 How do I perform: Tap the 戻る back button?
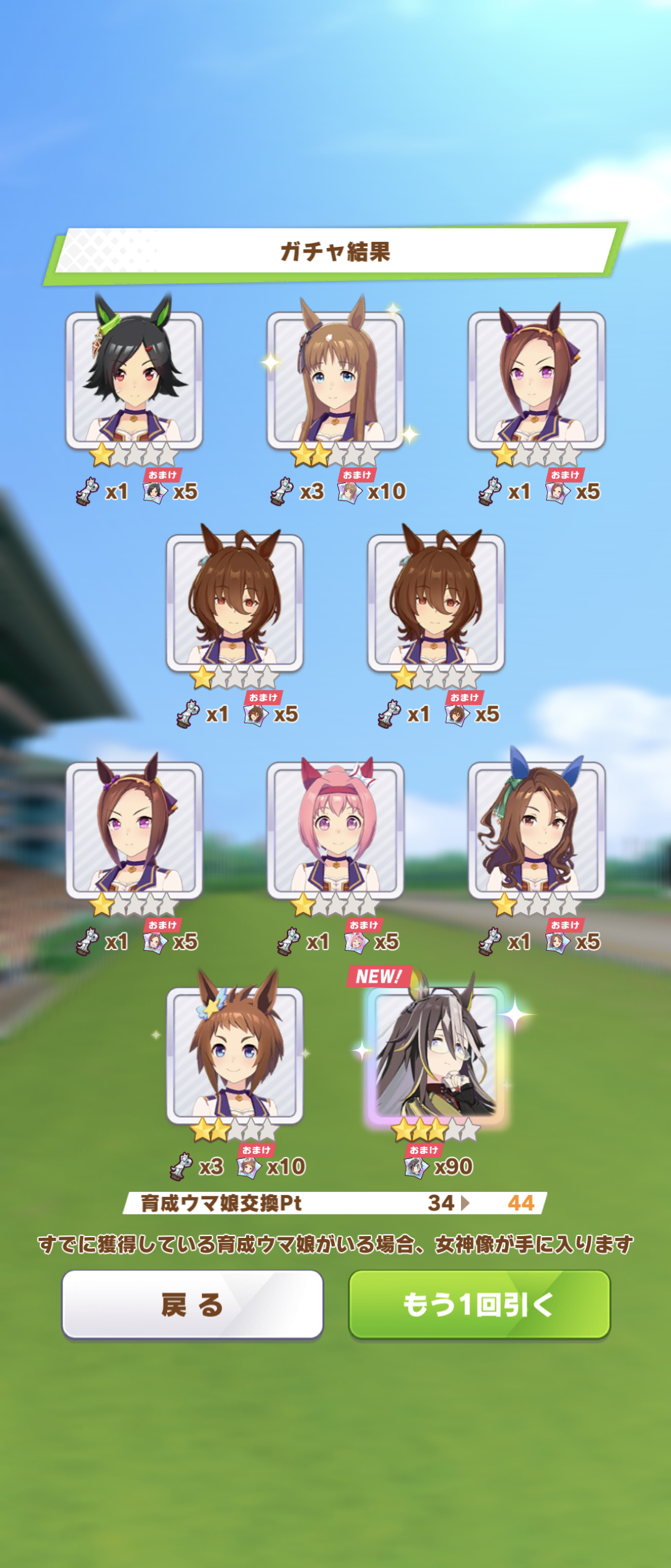coord(192,1304)
